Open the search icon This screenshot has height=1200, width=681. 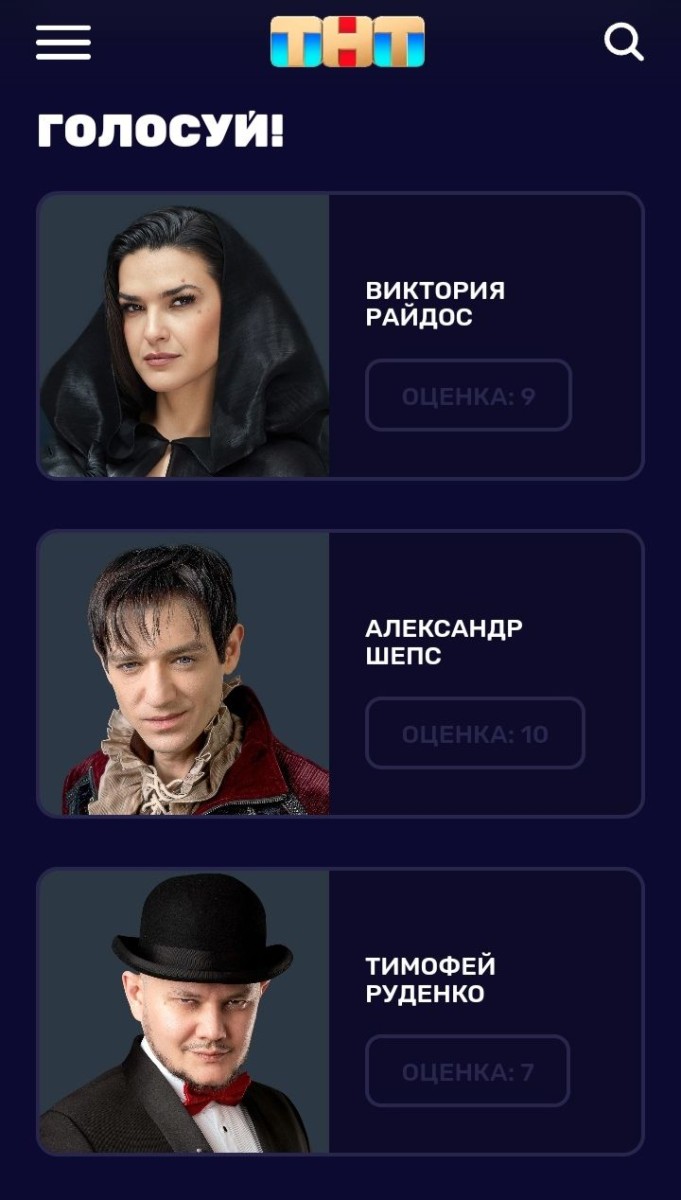coord(624,42)
